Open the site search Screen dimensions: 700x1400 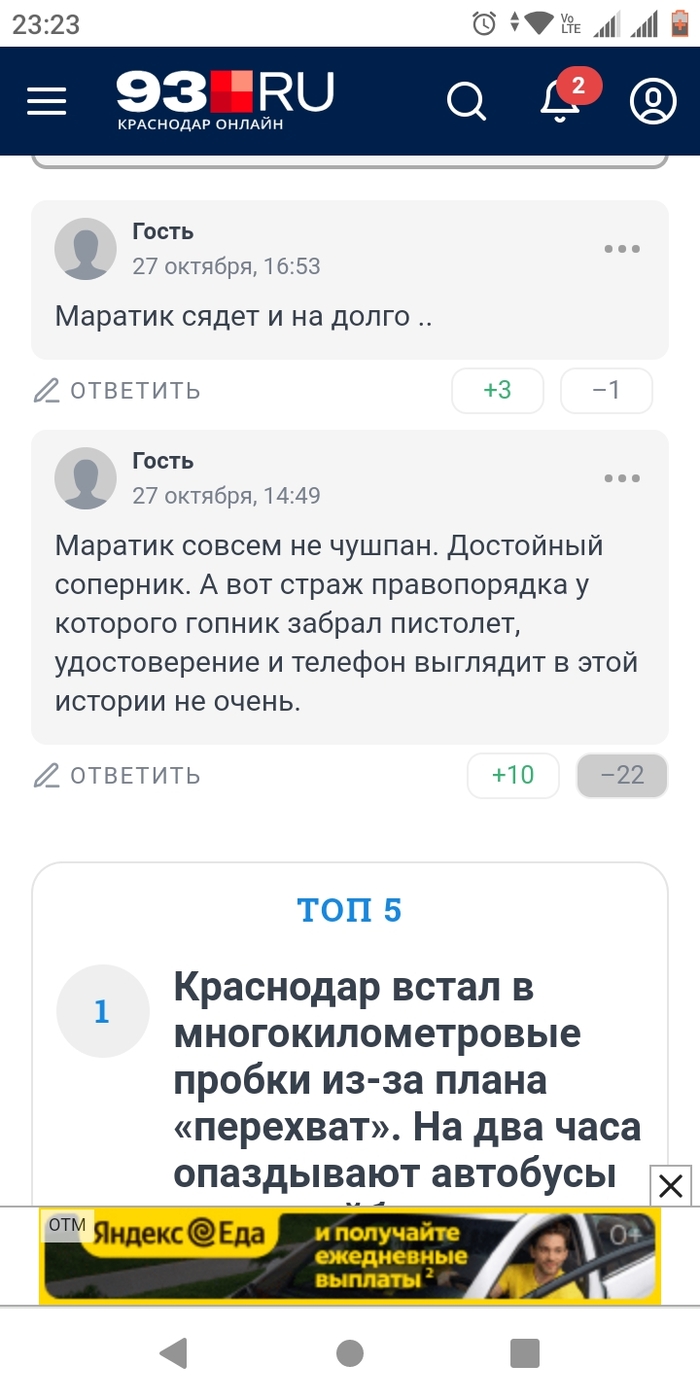(465, 101)
